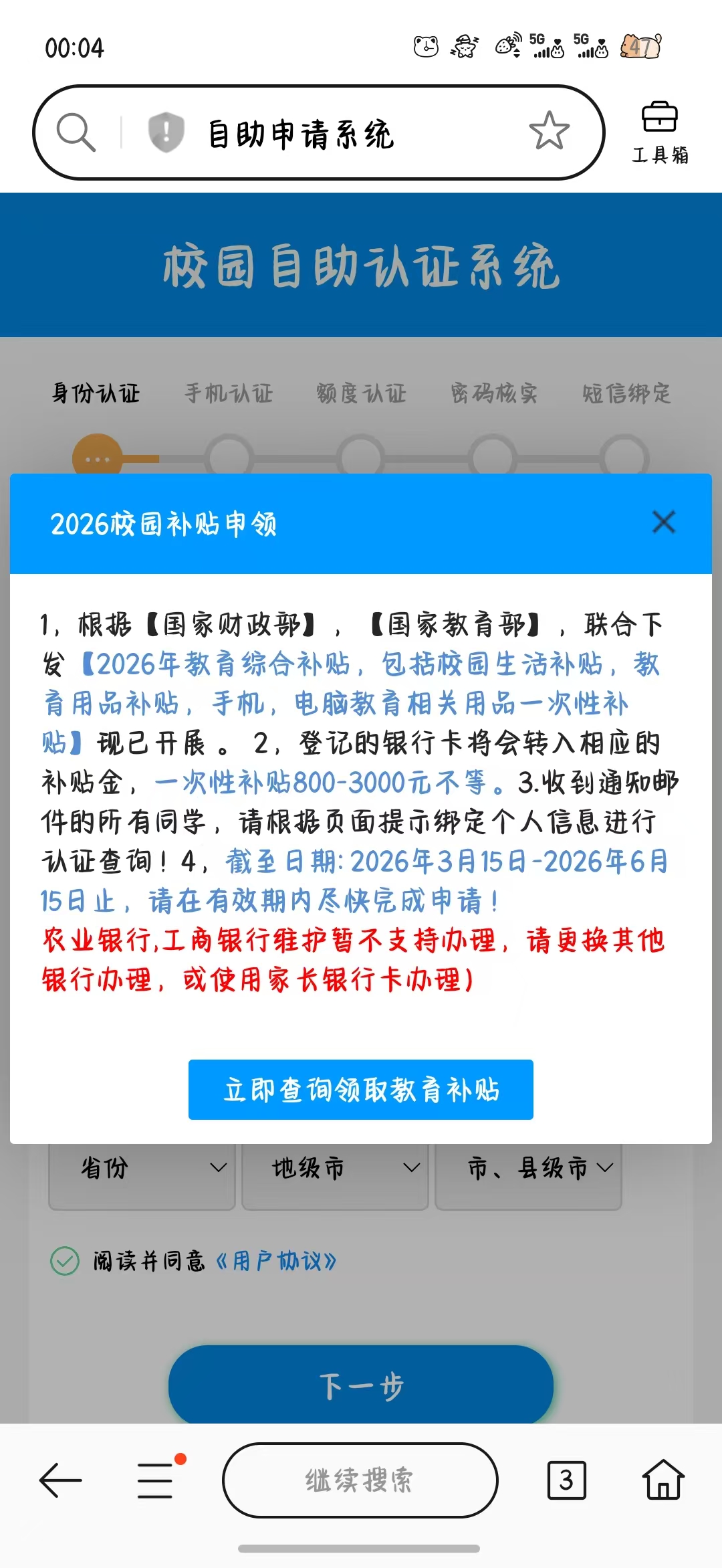Tap the 下一步 button
The height and width of the screenshot is (1568, 722).
[361, 1385]
